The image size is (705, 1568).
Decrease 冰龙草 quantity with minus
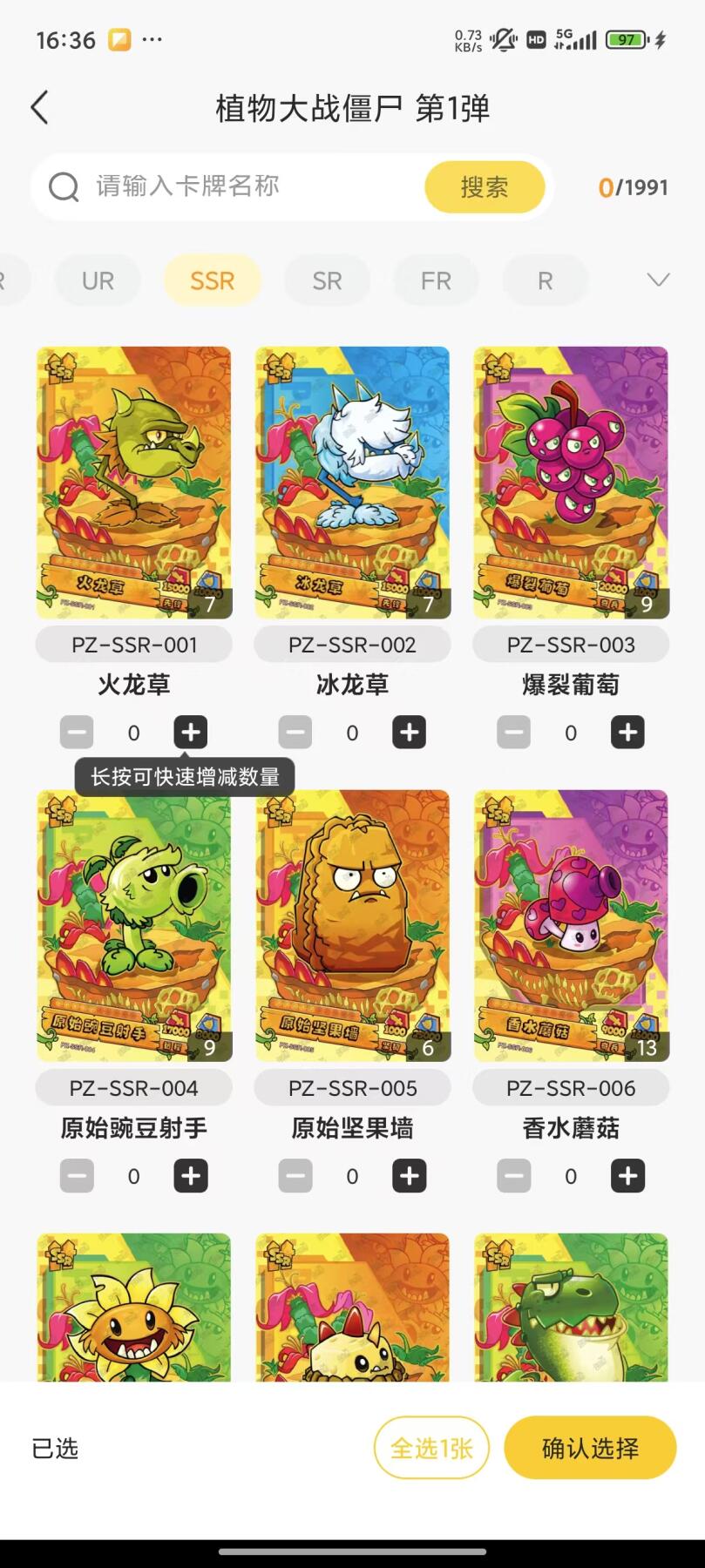pyautogui.click(x=295, y=733)
